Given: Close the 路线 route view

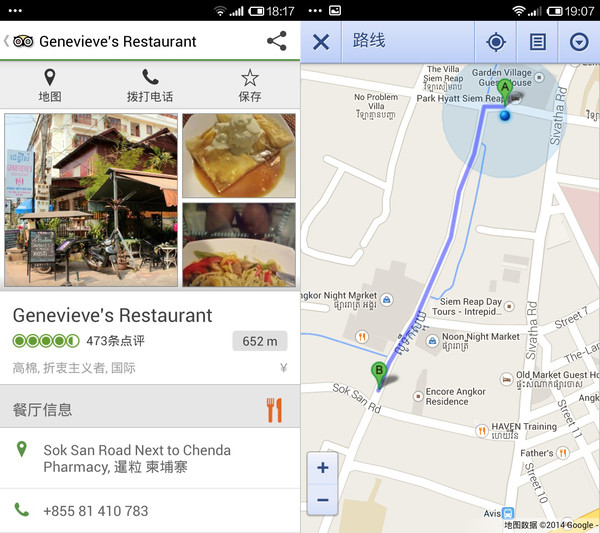Looking at the screenshot, I should [321, 42].
